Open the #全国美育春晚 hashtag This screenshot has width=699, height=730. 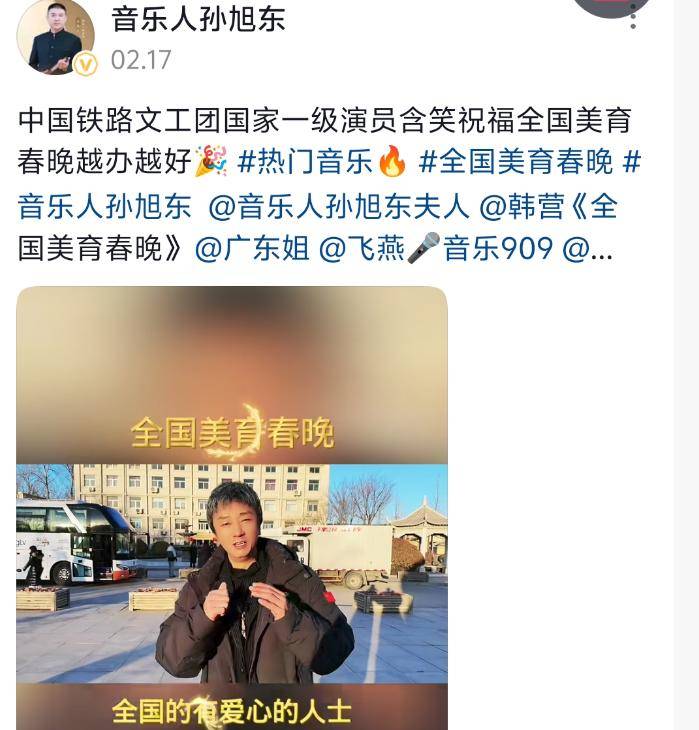click(x=515, y=161)
